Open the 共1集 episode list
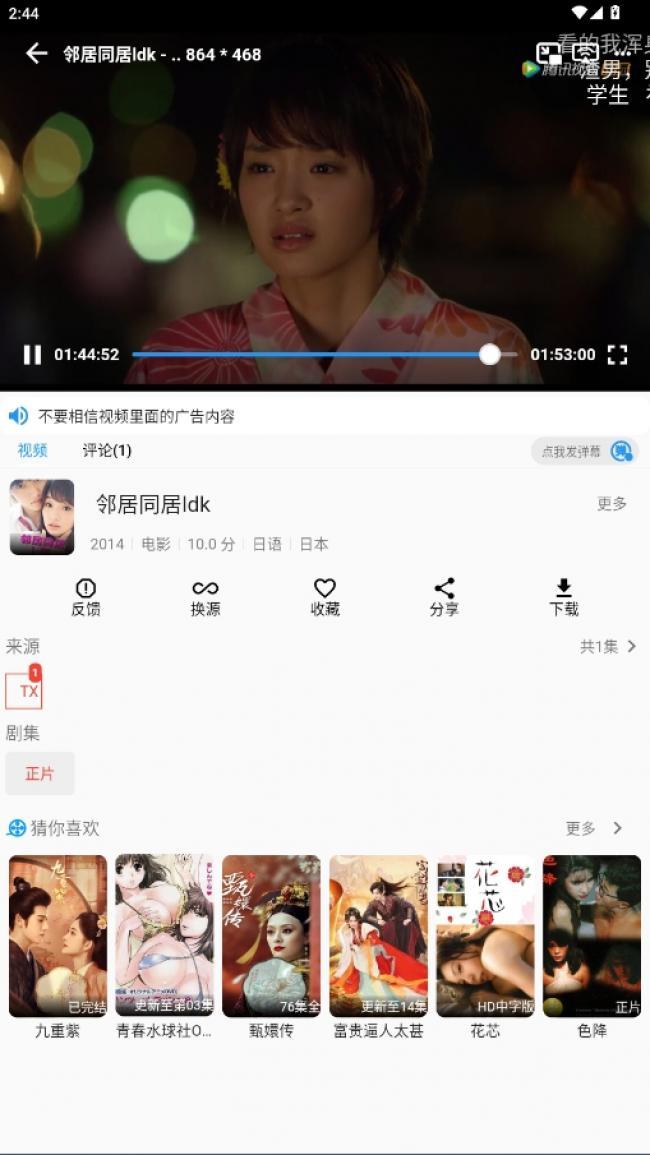 pos(607,647)
